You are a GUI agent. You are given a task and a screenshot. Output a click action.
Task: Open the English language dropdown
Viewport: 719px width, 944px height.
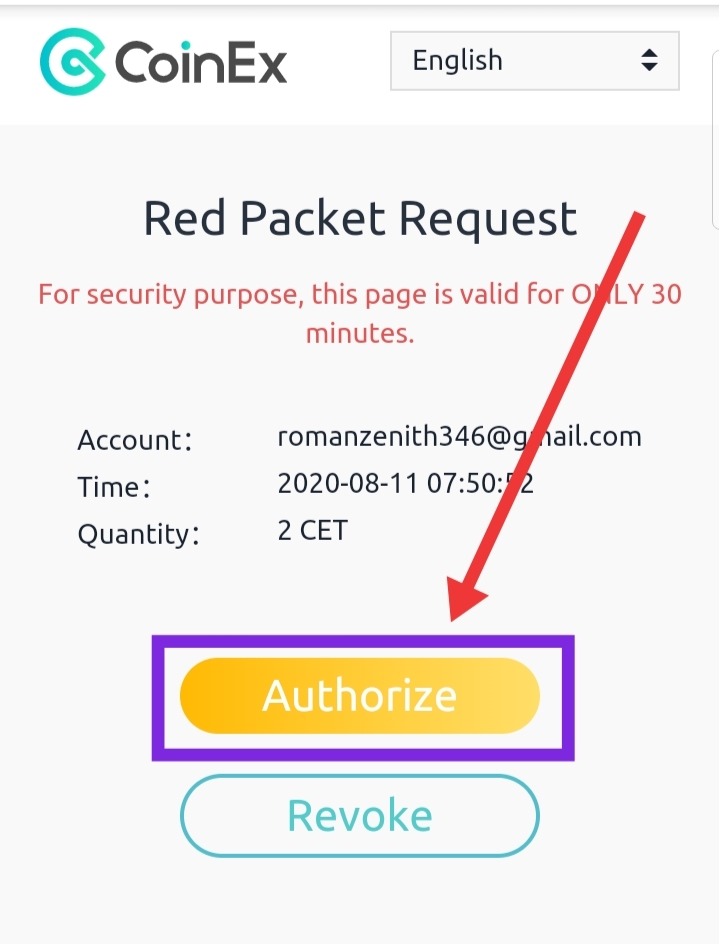click(534, 61)
